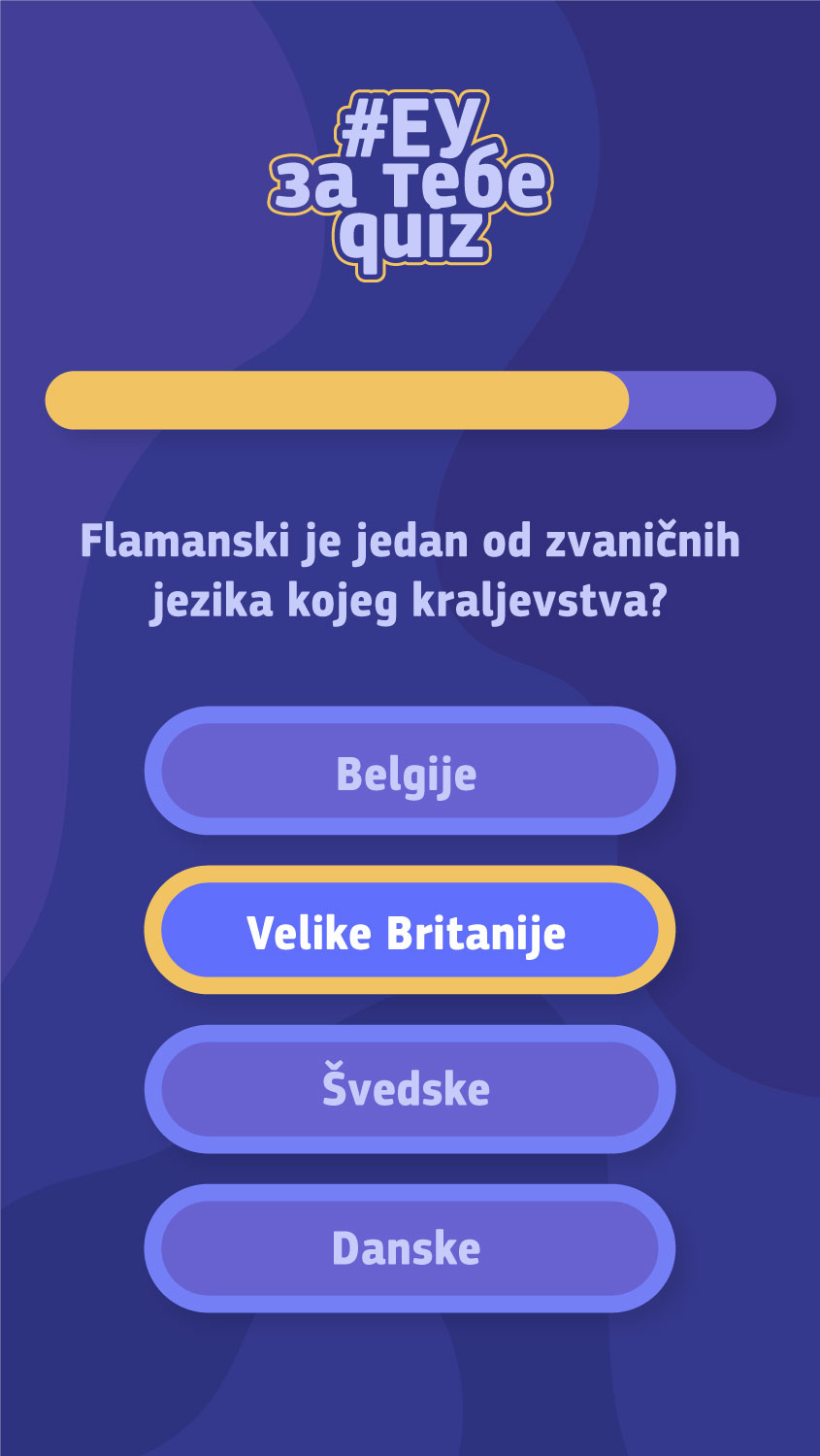Pick the Švedske answer option
Screen dimensions: 820x1456
[x=410, y=1089]
